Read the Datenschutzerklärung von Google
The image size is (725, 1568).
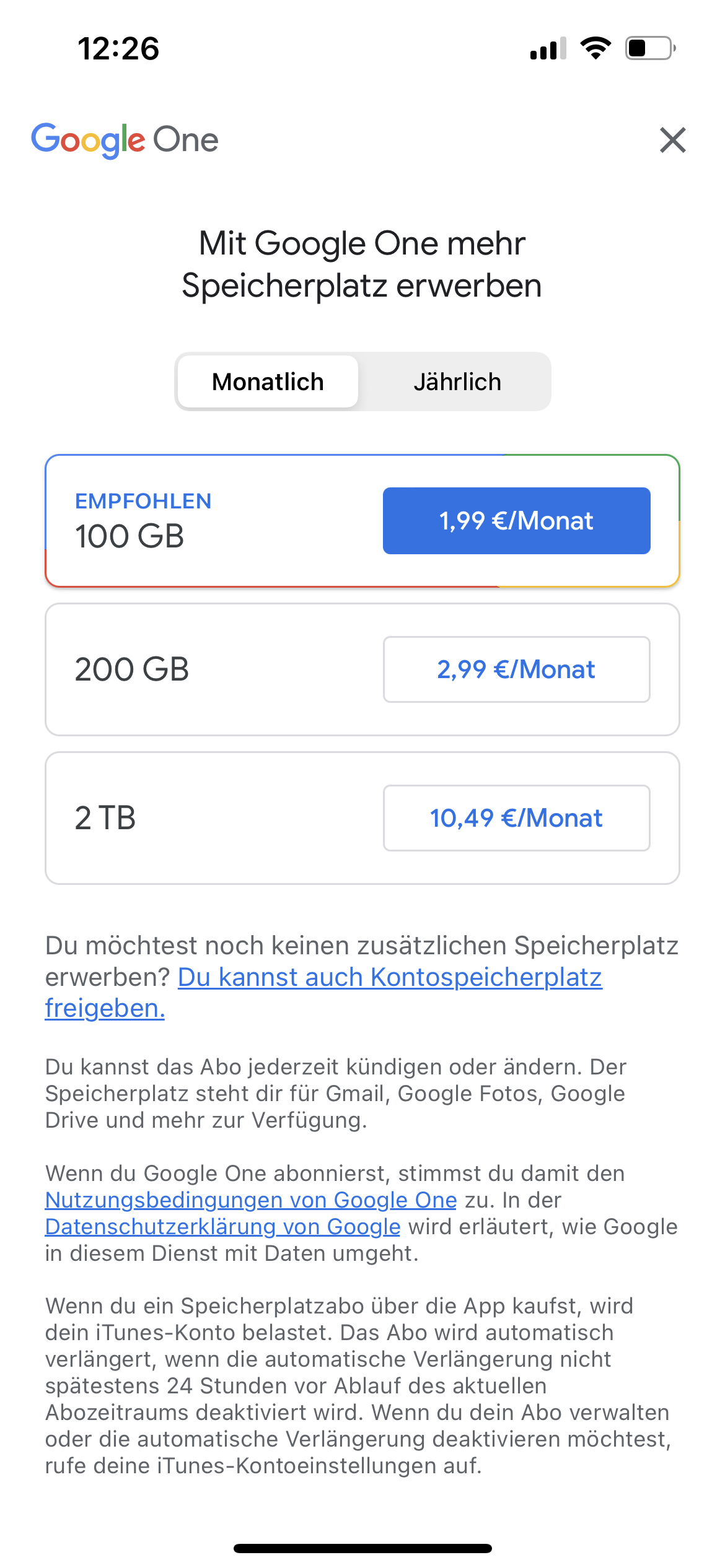pos(222,1227)
